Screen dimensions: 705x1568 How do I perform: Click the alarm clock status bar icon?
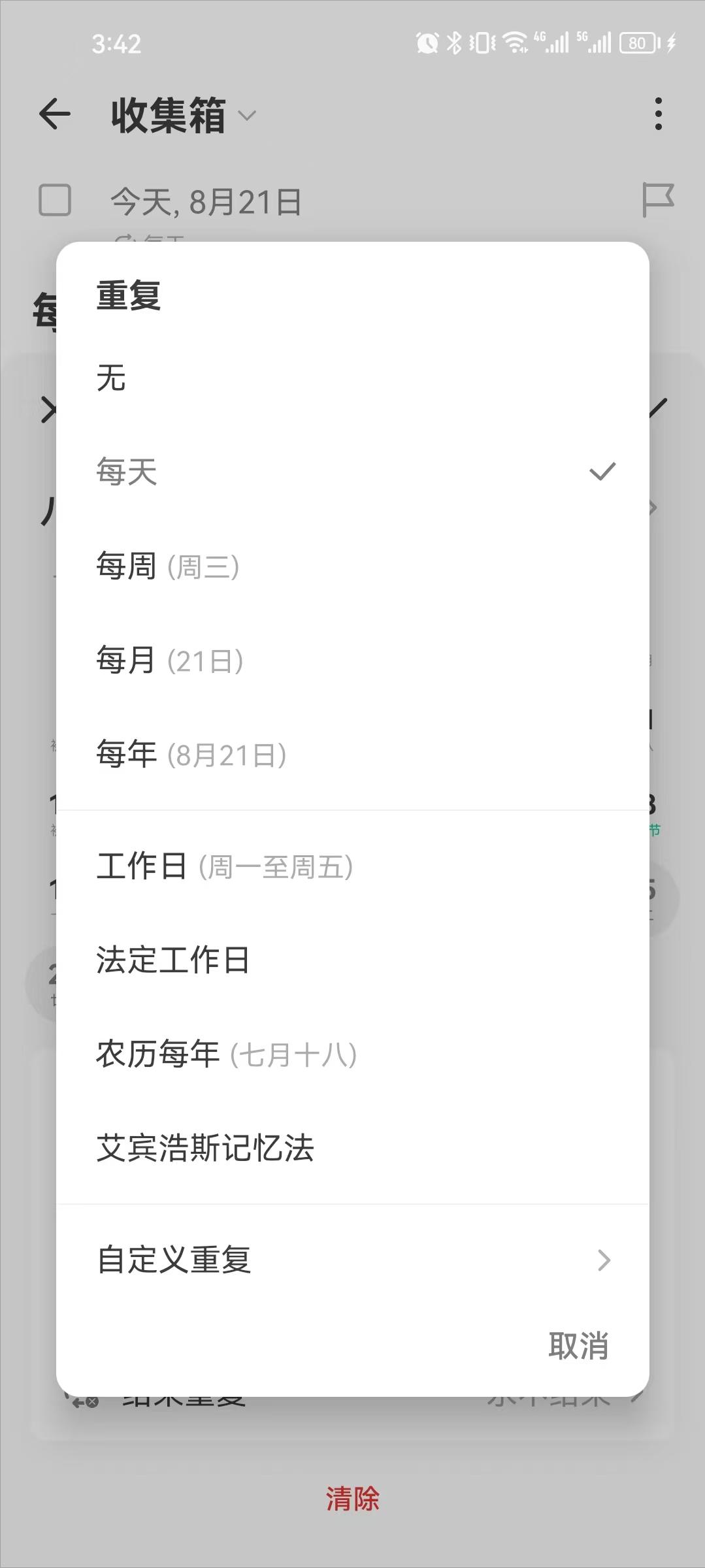click(x=426, y=43)
